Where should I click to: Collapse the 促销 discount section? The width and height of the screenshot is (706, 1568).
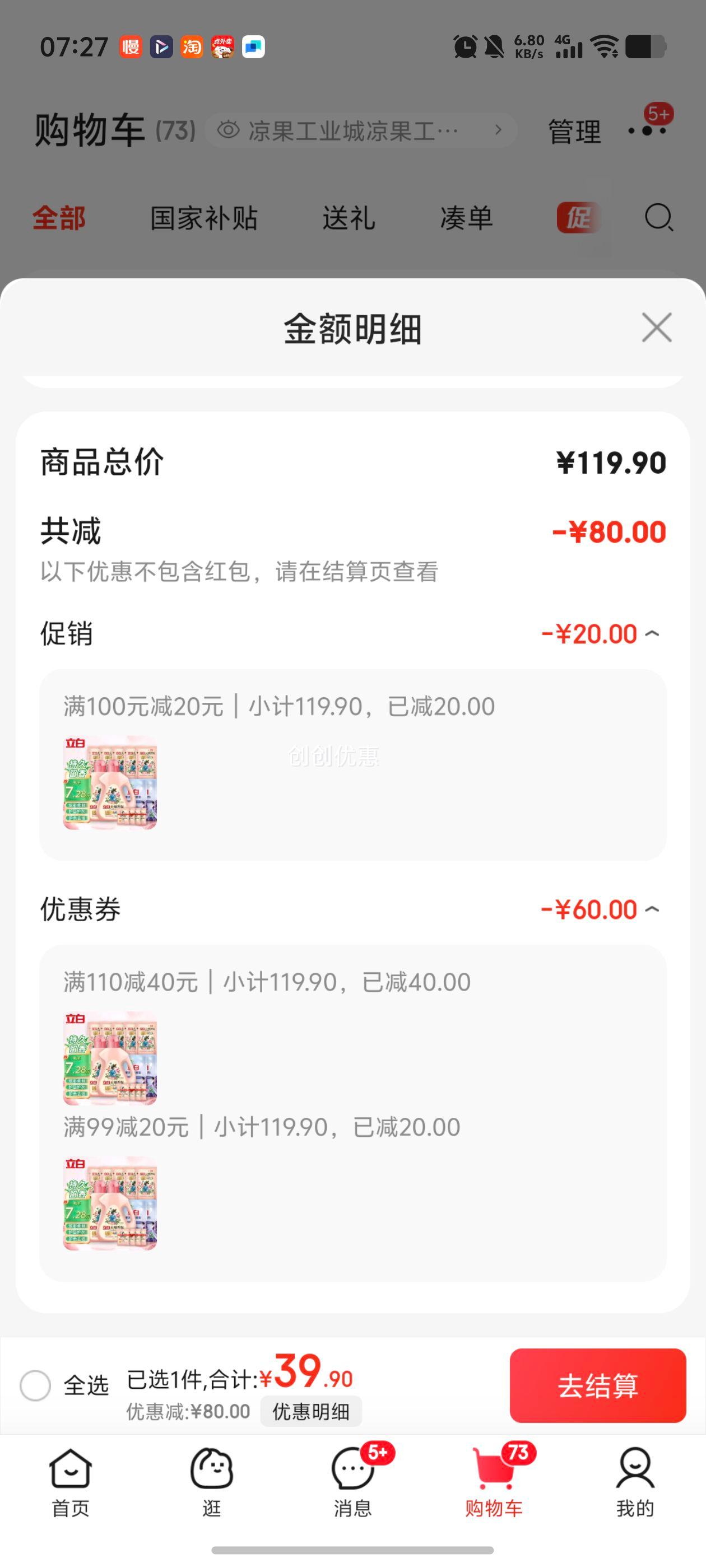point(652,634)
